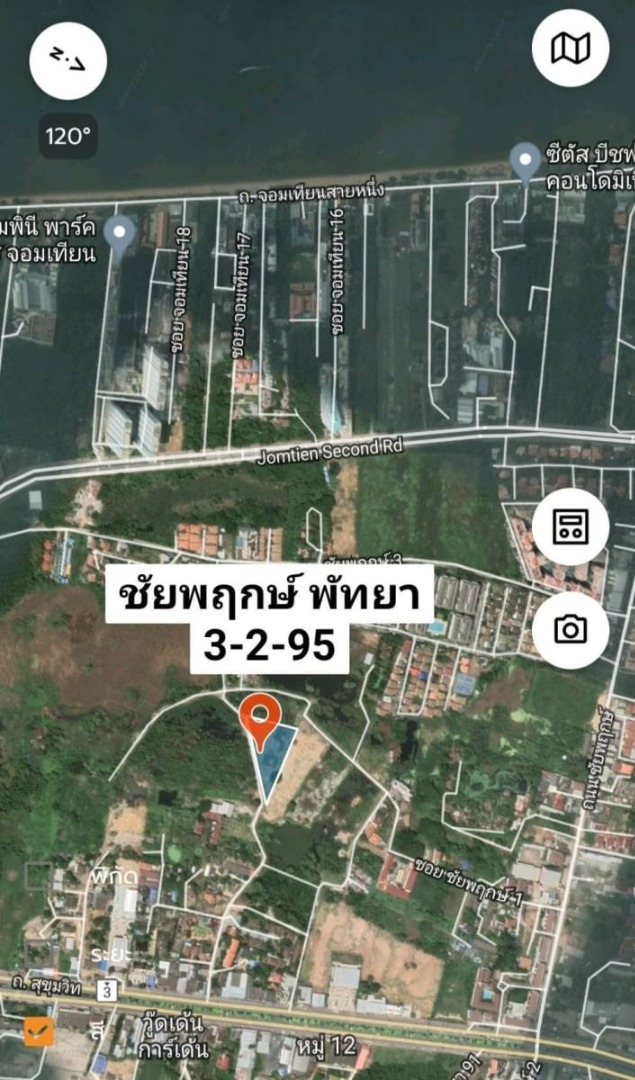
Task: Tap the compass to reset map orientation
Action: point(69,62)
